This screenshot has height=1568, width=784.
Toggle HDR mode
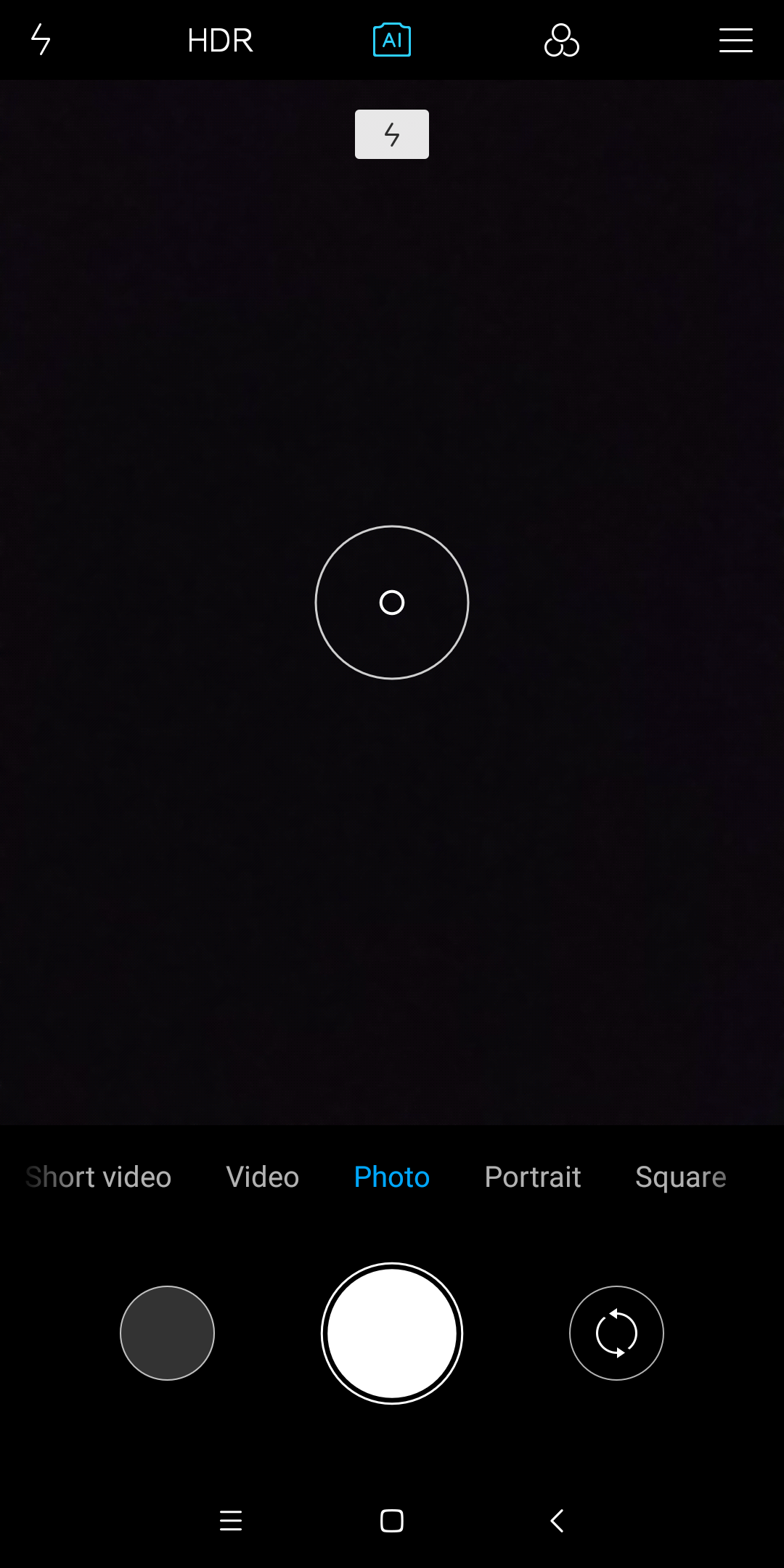click(x=220, y=41)
